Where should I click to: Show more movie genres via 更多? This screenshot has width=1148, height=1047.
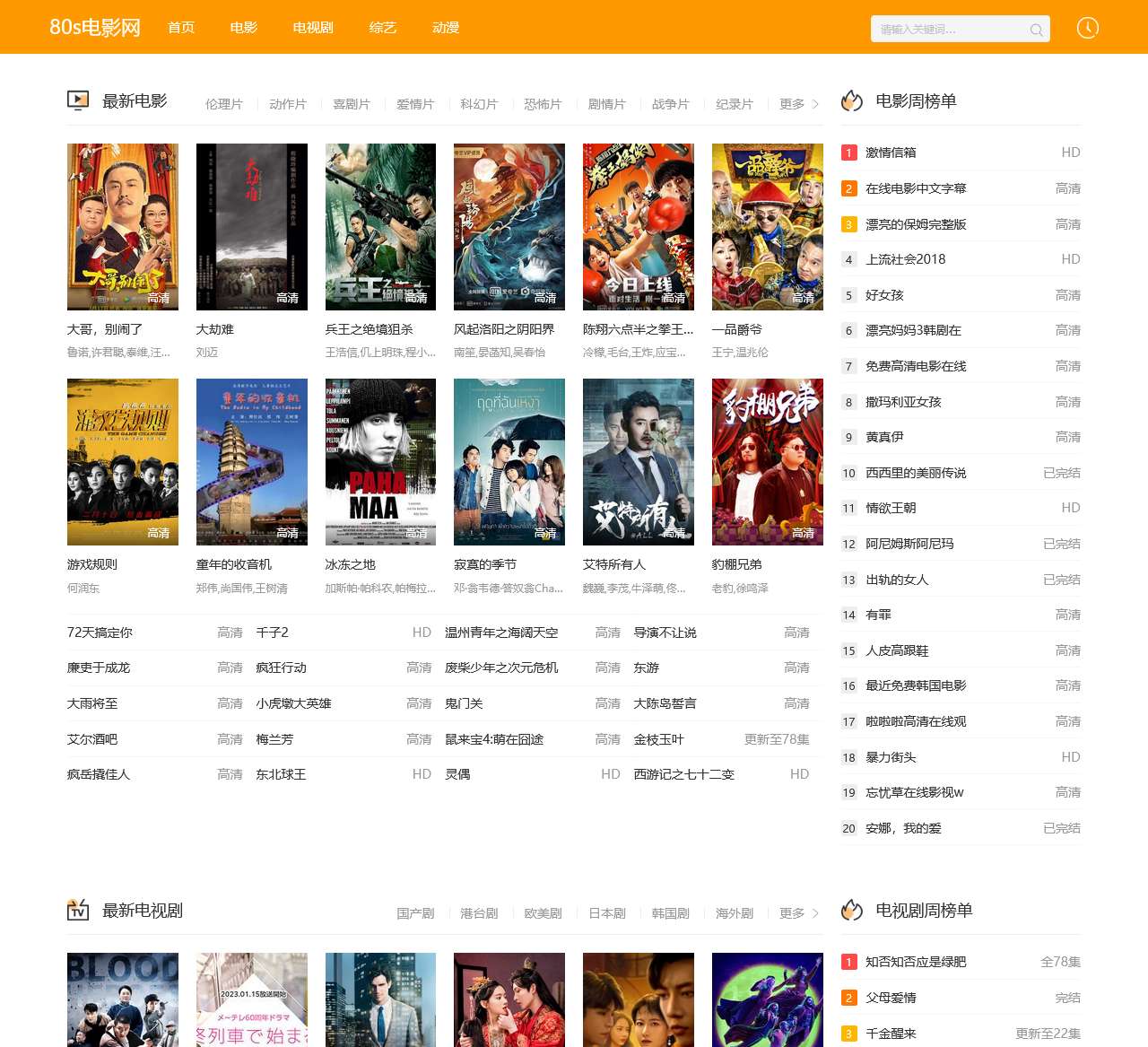pyautogui.click(x=798, y=104)
